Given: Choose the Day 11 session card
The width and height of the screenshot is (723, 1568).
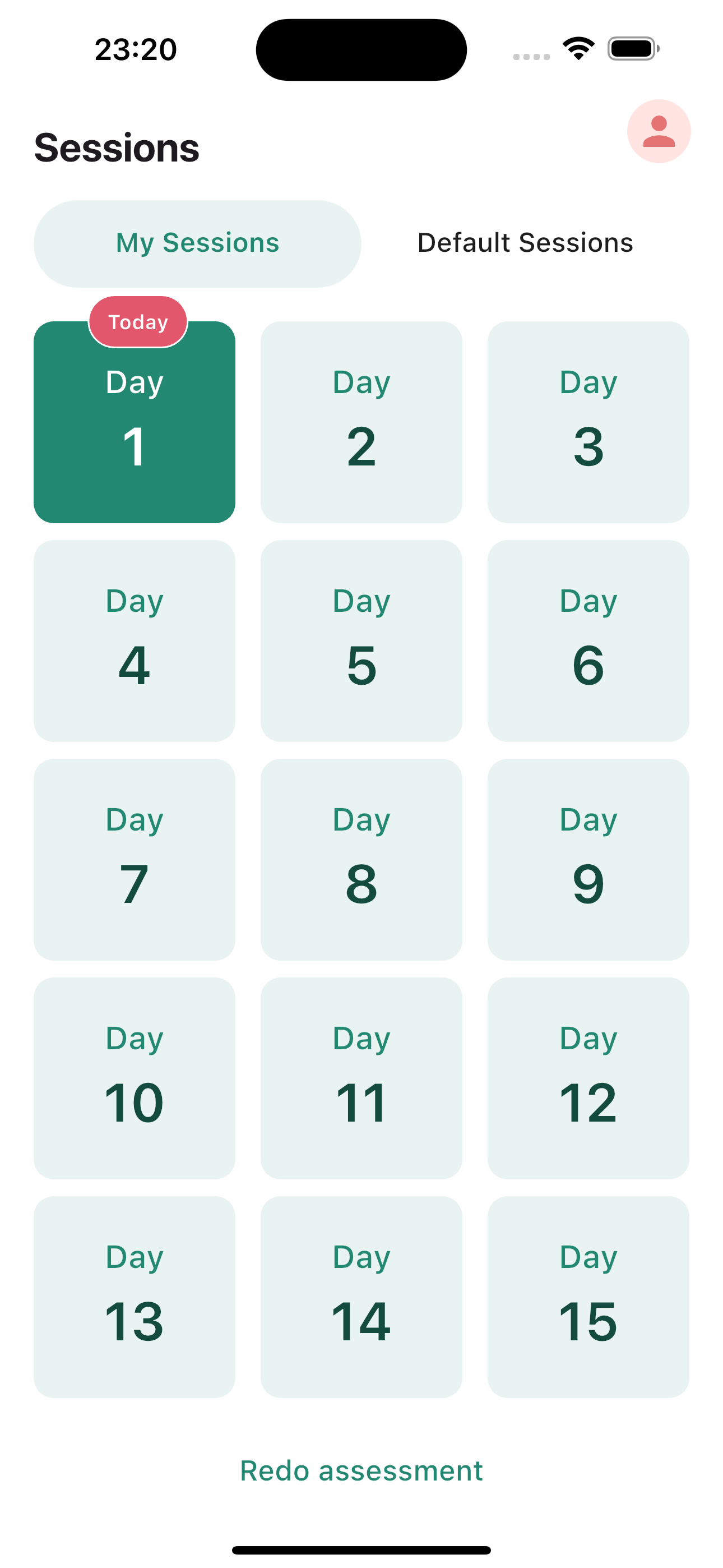Looking at the screenshot, I should pos(361,1078).
